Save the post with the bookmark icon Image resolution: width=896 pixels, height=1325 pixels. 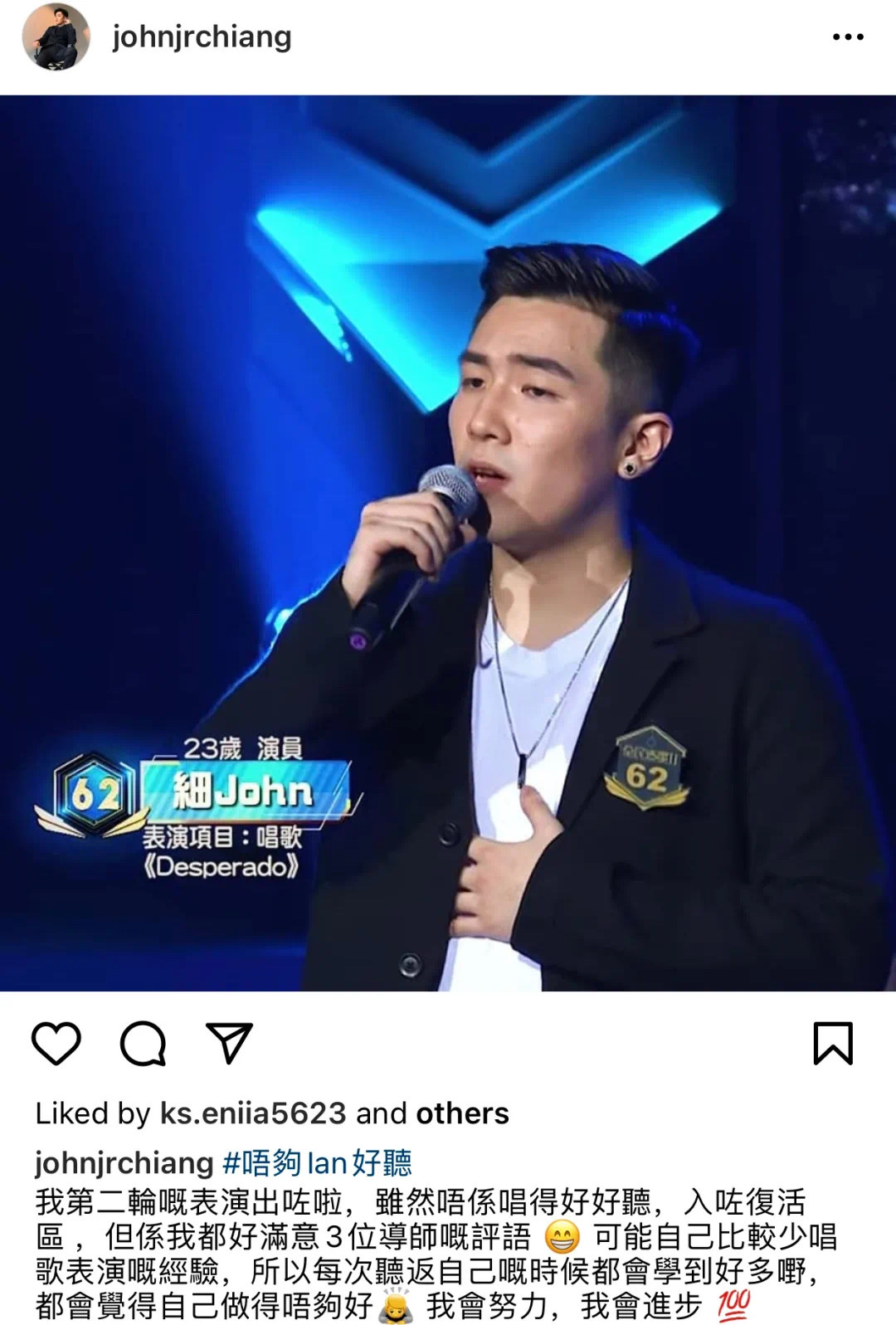(x=832, y=1043)
